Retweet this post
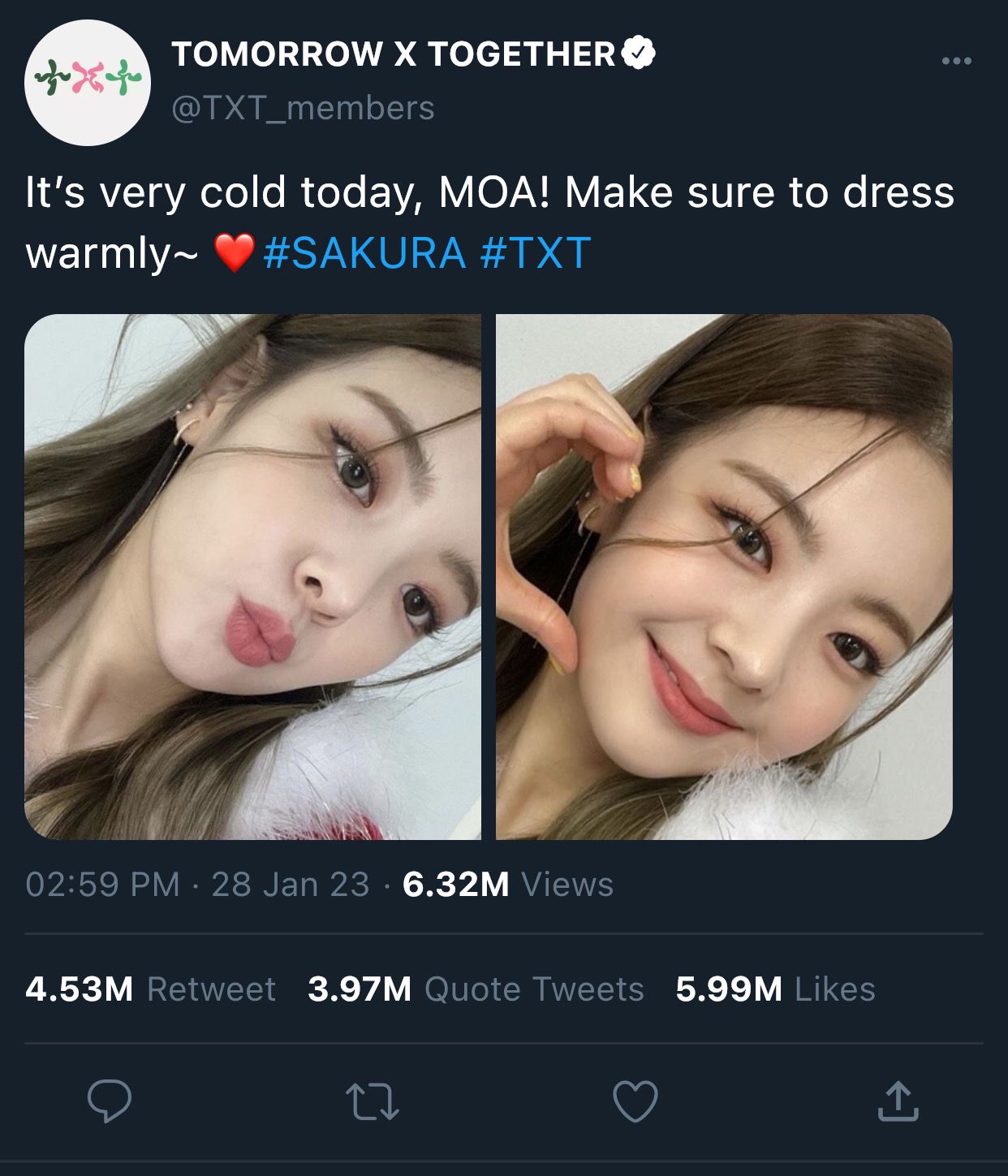 tap(373, 1102)
